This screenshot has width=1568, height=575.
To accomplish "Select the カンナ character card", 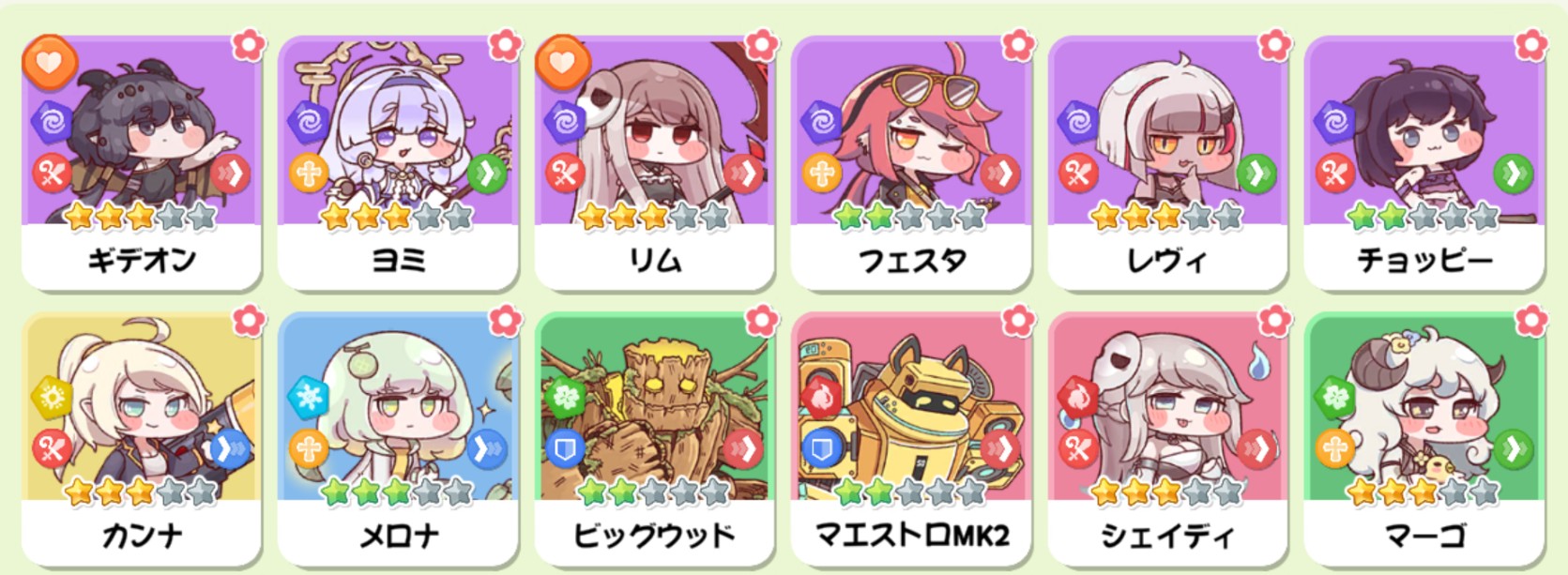I will (141, 439).
